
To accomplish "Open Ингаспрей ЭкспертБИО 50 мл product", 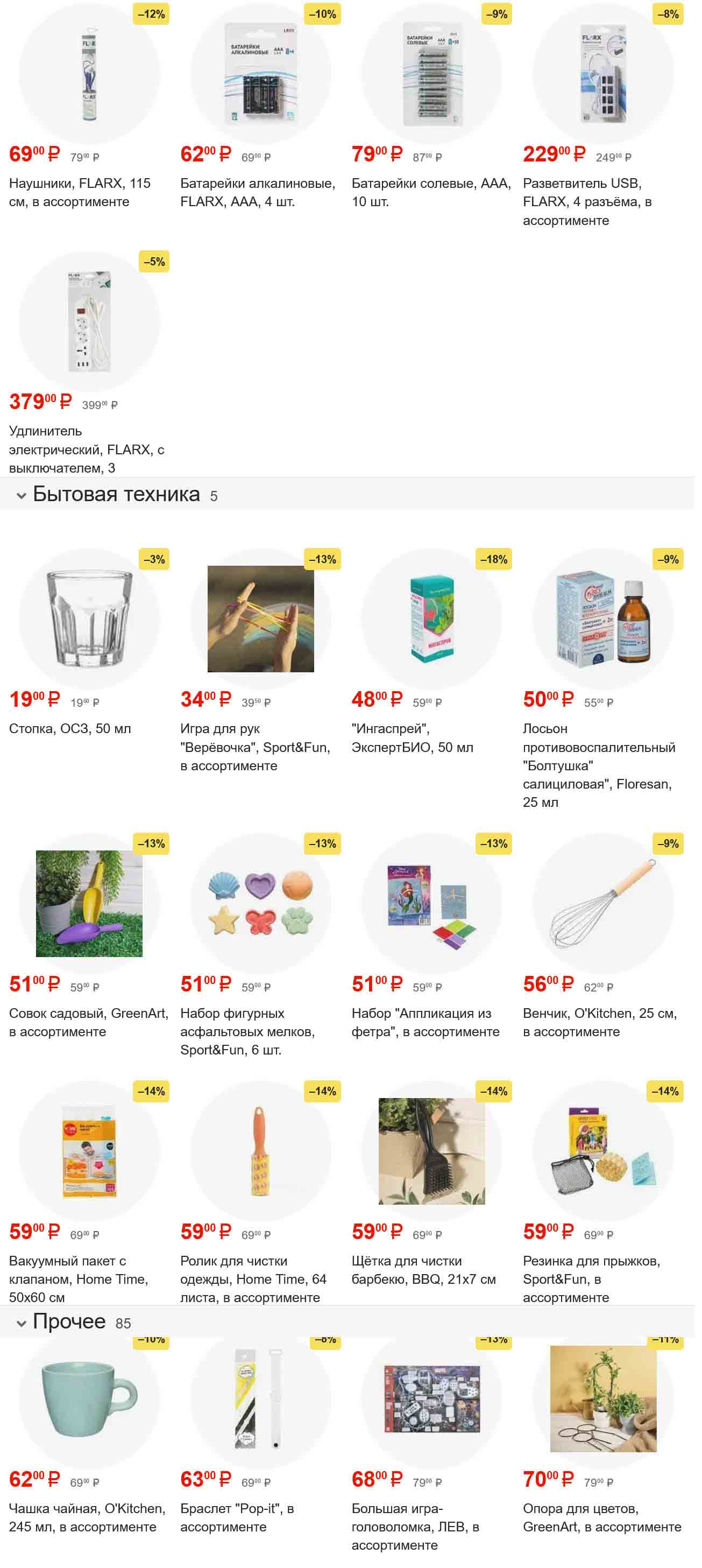I will tap(431, 618).
